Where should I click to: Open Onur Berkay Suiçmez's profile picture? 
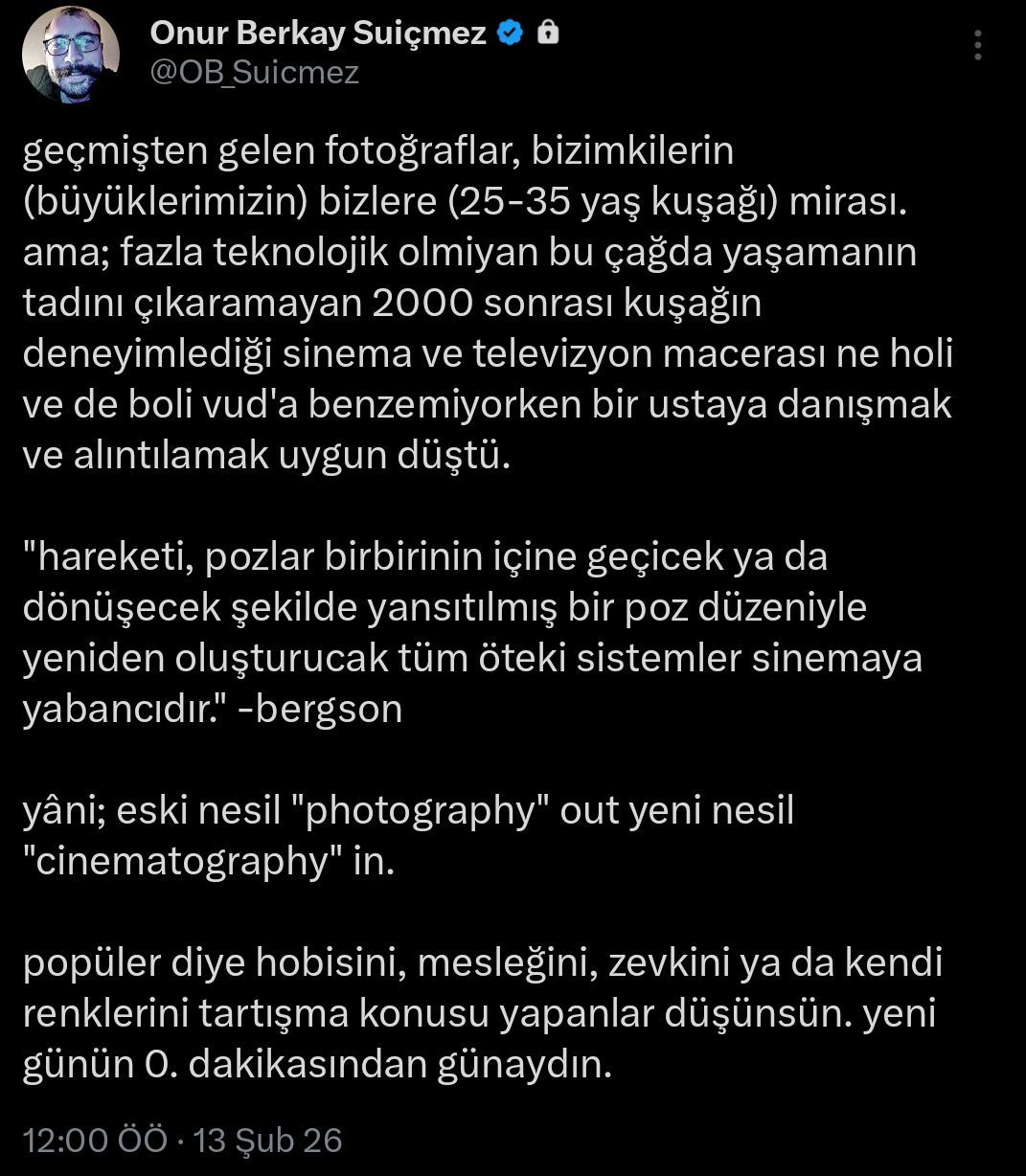(x=70, y=54)
